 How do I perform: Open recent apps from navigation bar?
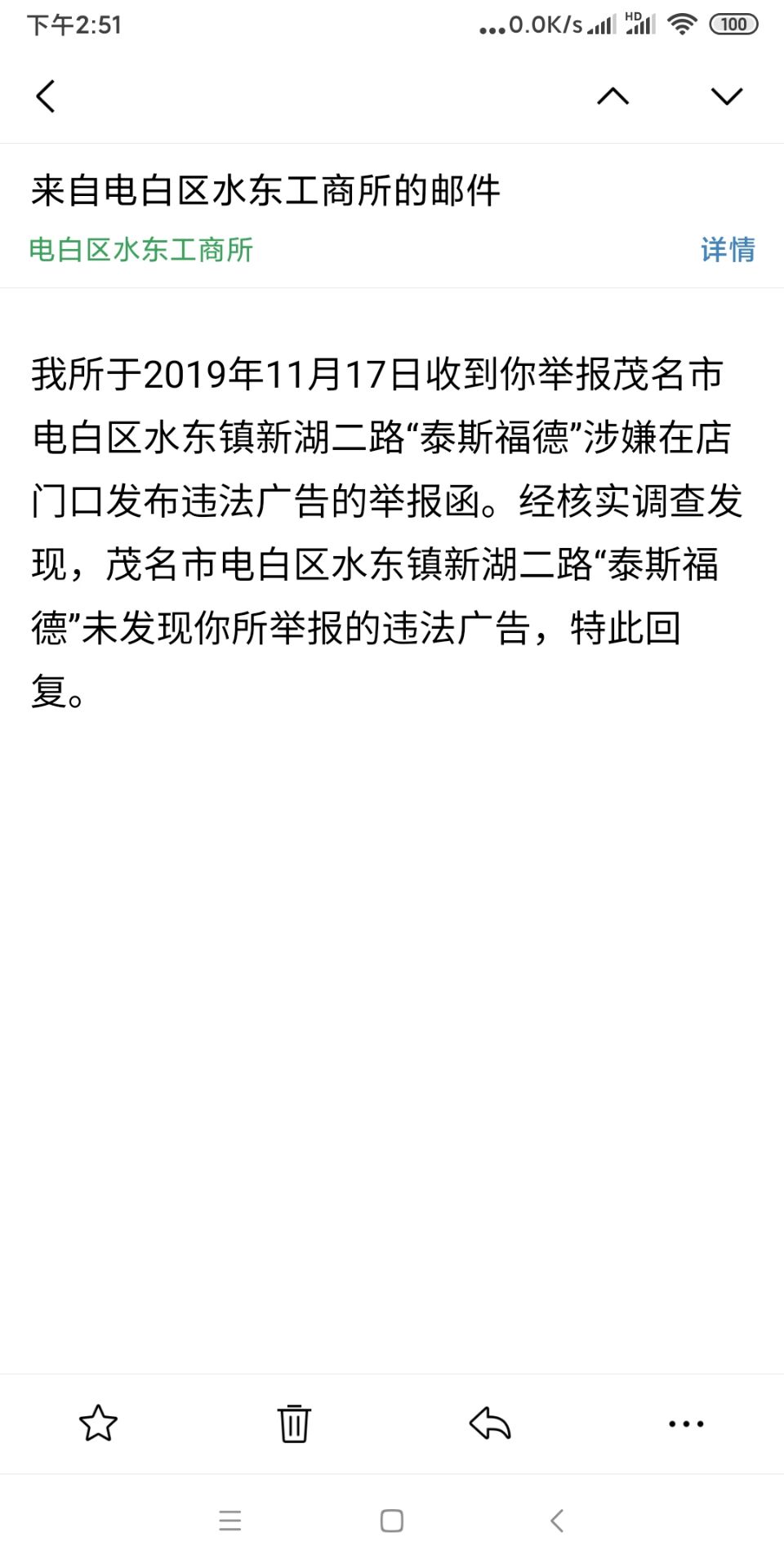point(230,1521)
